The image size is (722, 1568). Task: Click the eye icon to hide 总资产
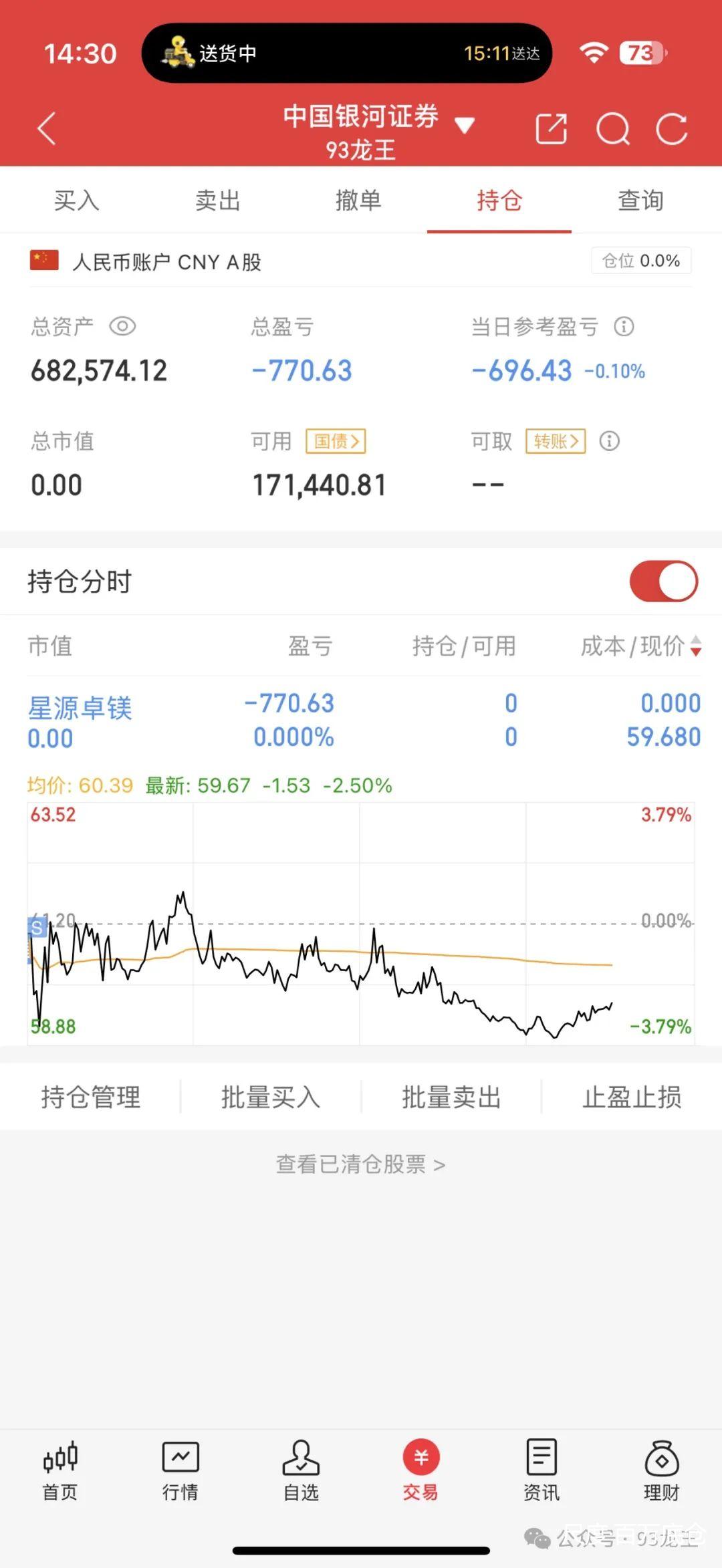(x=124, y=327)
